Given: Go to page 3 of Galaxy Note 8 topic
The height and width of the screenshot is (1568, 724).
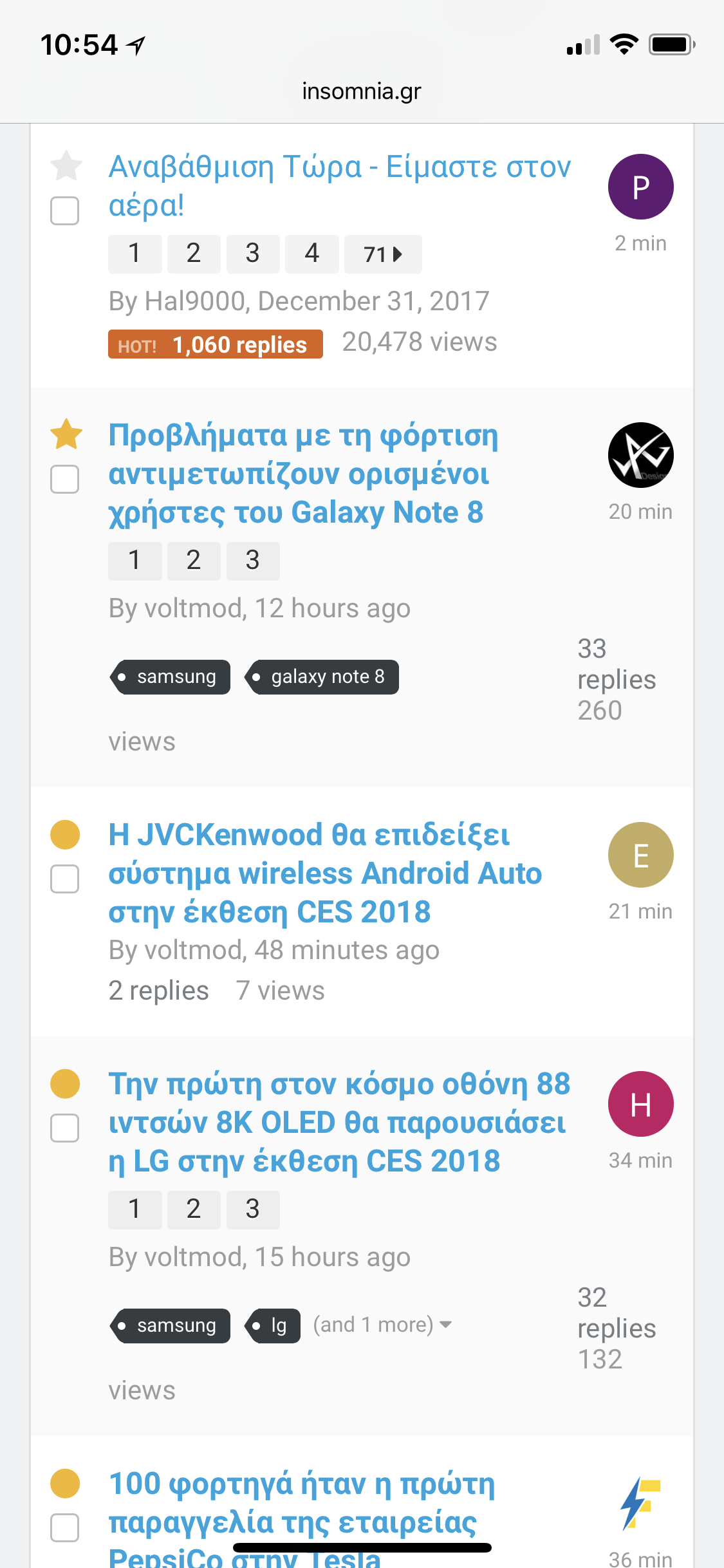Looking at the screenshot, I should (253, 561).
